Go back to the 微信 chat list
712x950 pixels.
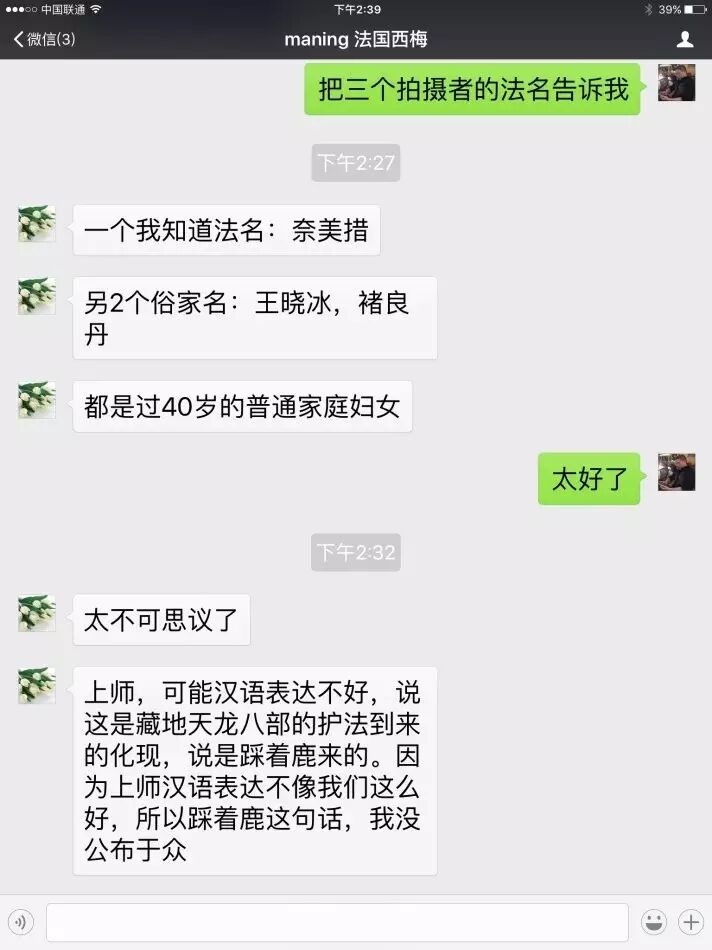(x=44, y=39)
